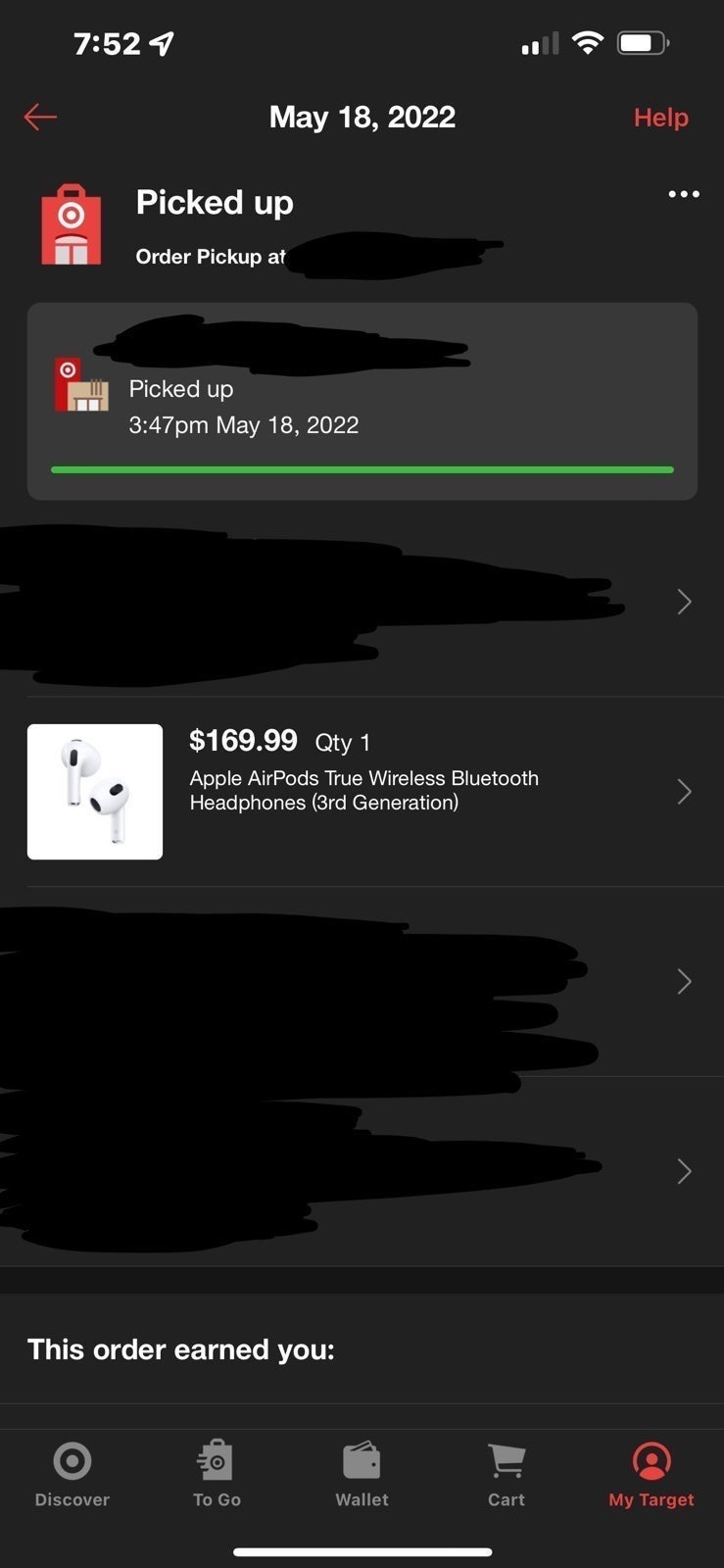724x1568 pixels.
Task: Select the My Target tab
Action: coord(652,1474)
